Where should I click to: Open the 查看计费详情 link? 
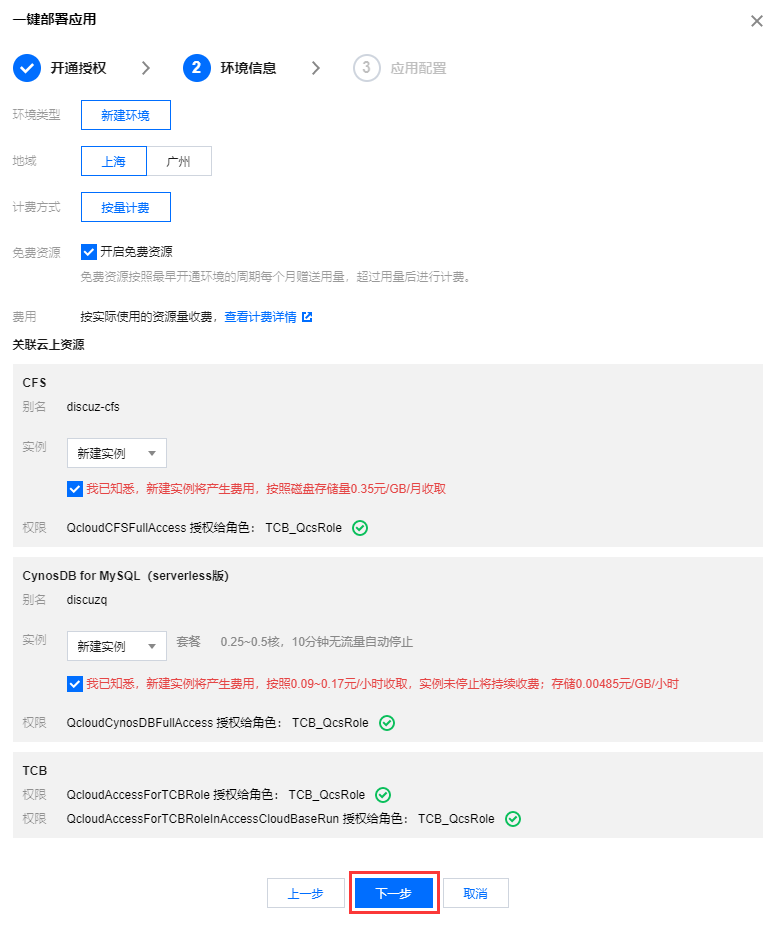pyautogui.click(x=261, y=317)
